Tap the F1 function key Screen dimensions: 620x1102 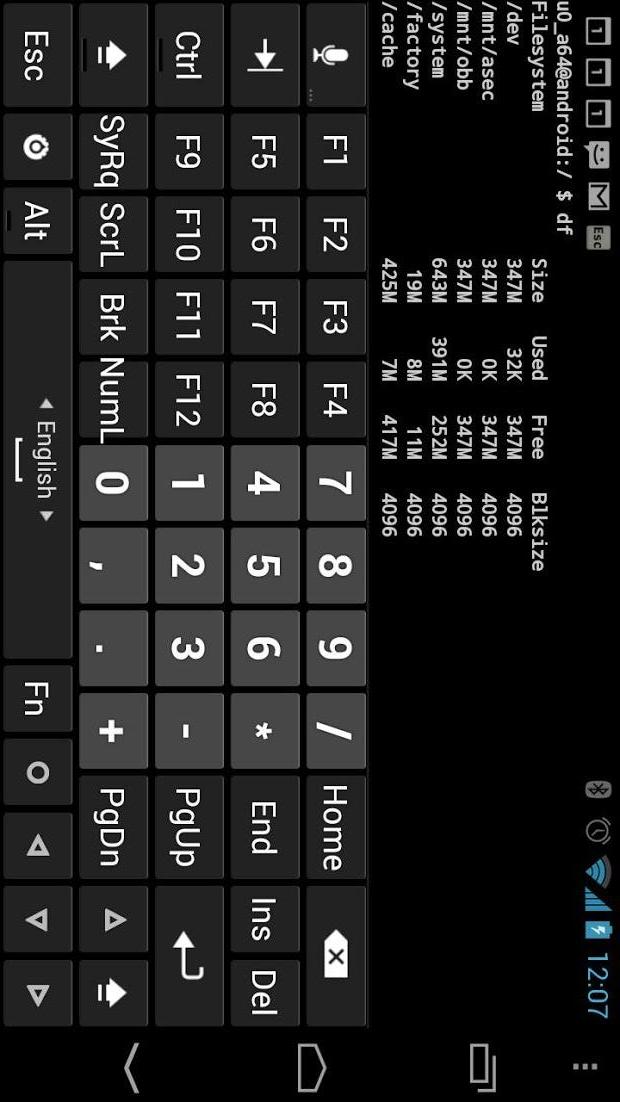coord(335,151)
